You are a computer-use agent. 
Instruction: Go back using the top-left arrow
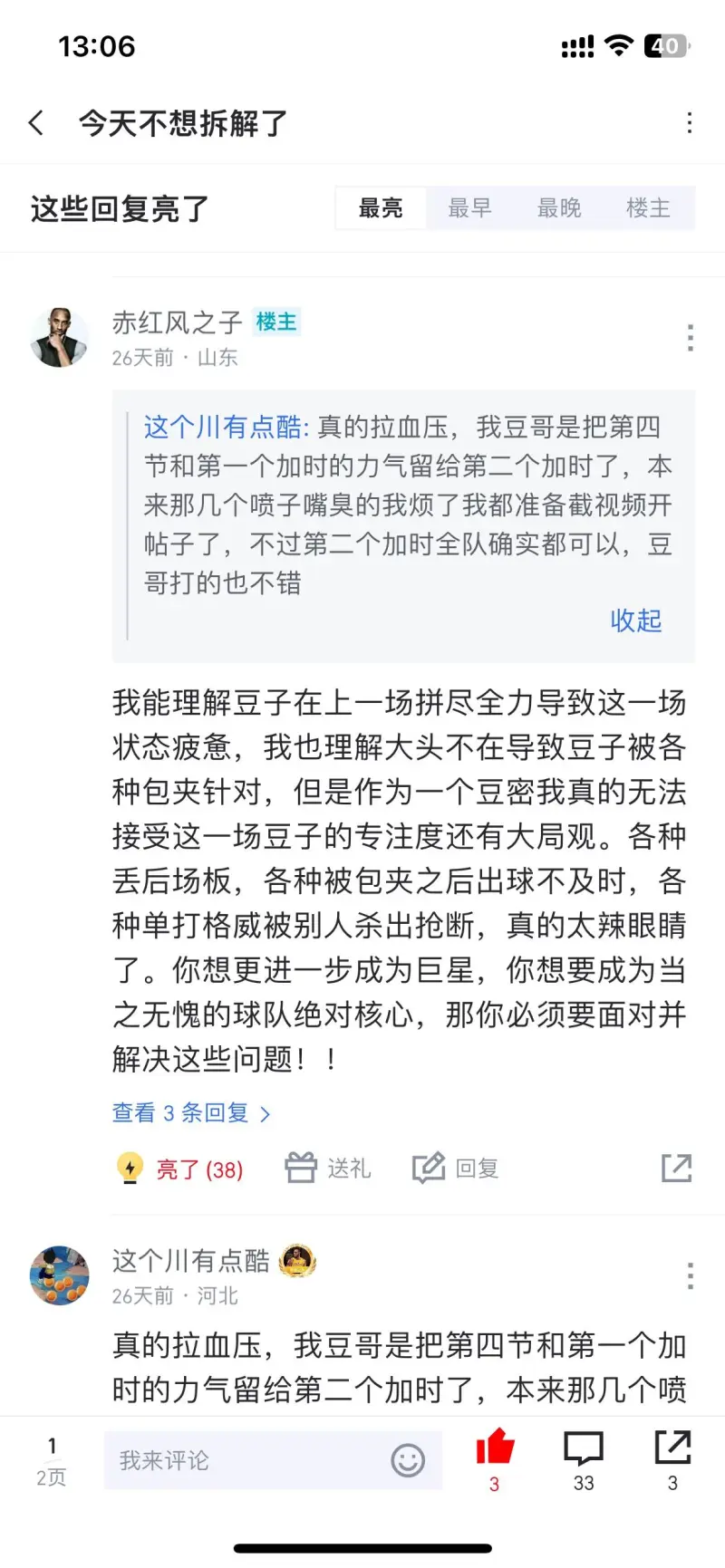(36, 122)
